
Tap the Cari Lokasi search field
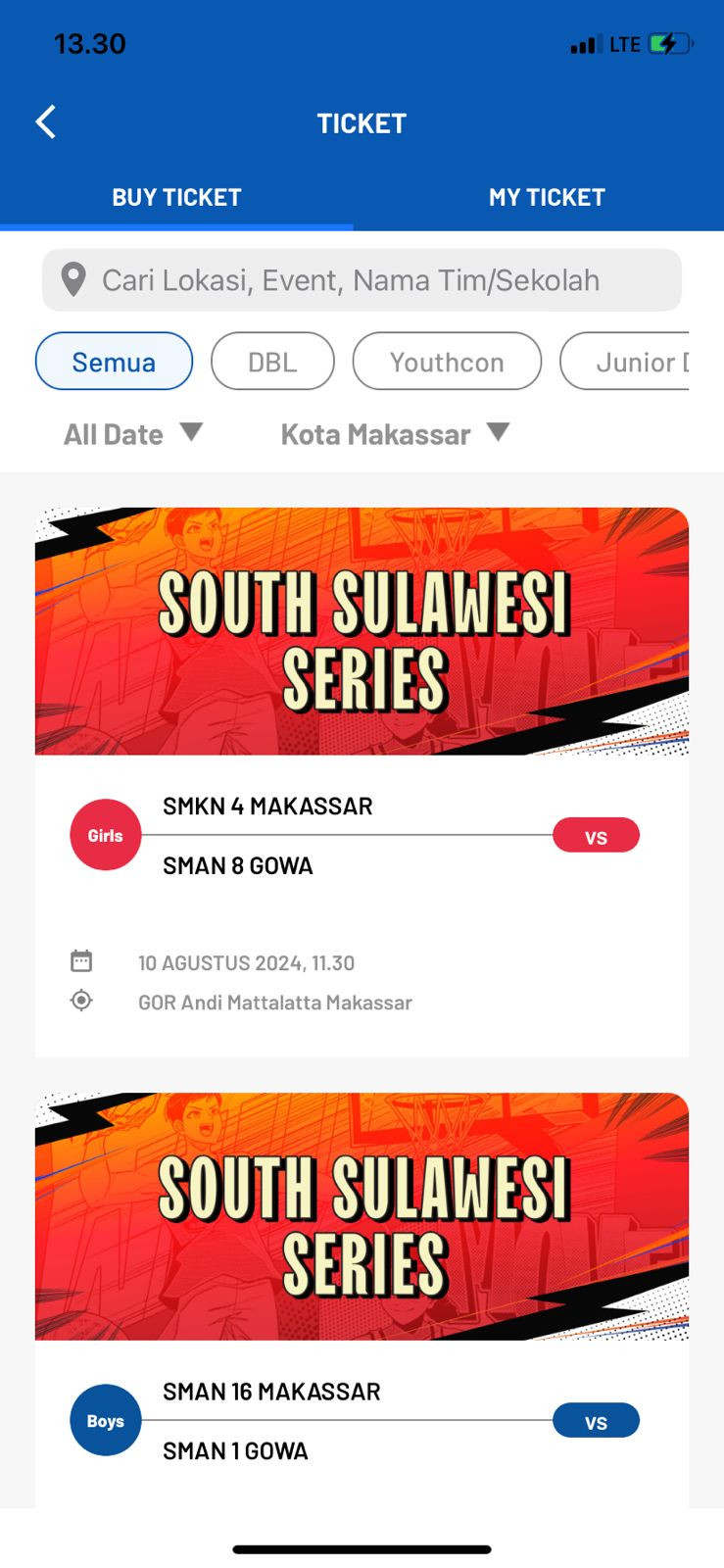click(x=362, y=280)
